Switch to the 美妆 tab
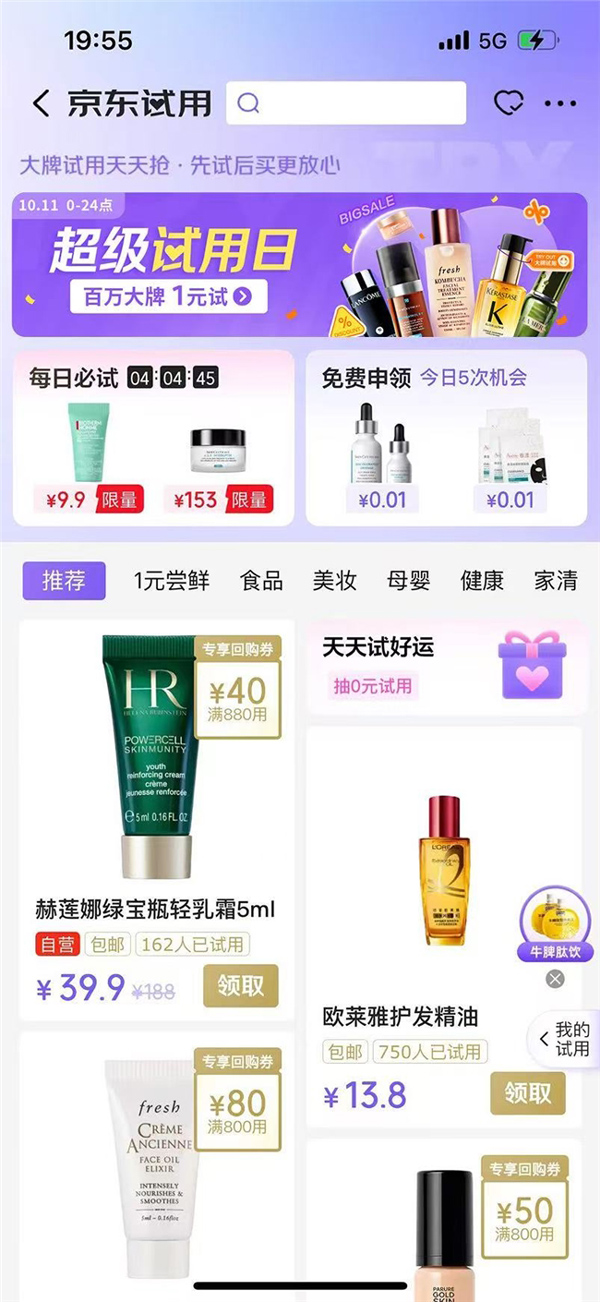Viewport: 600px width, 1302px height. tap(335, 581)
